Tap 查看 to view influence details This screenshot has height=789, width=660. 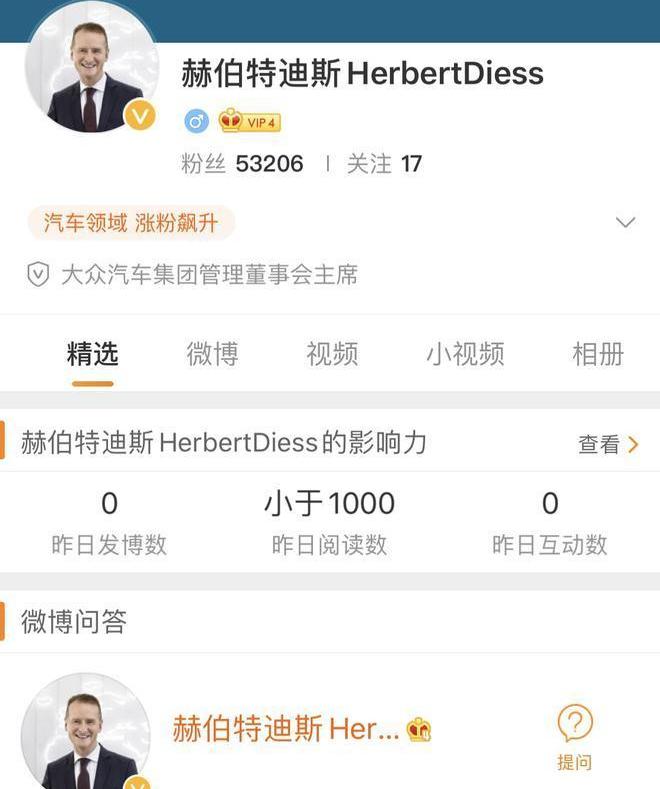607,444
